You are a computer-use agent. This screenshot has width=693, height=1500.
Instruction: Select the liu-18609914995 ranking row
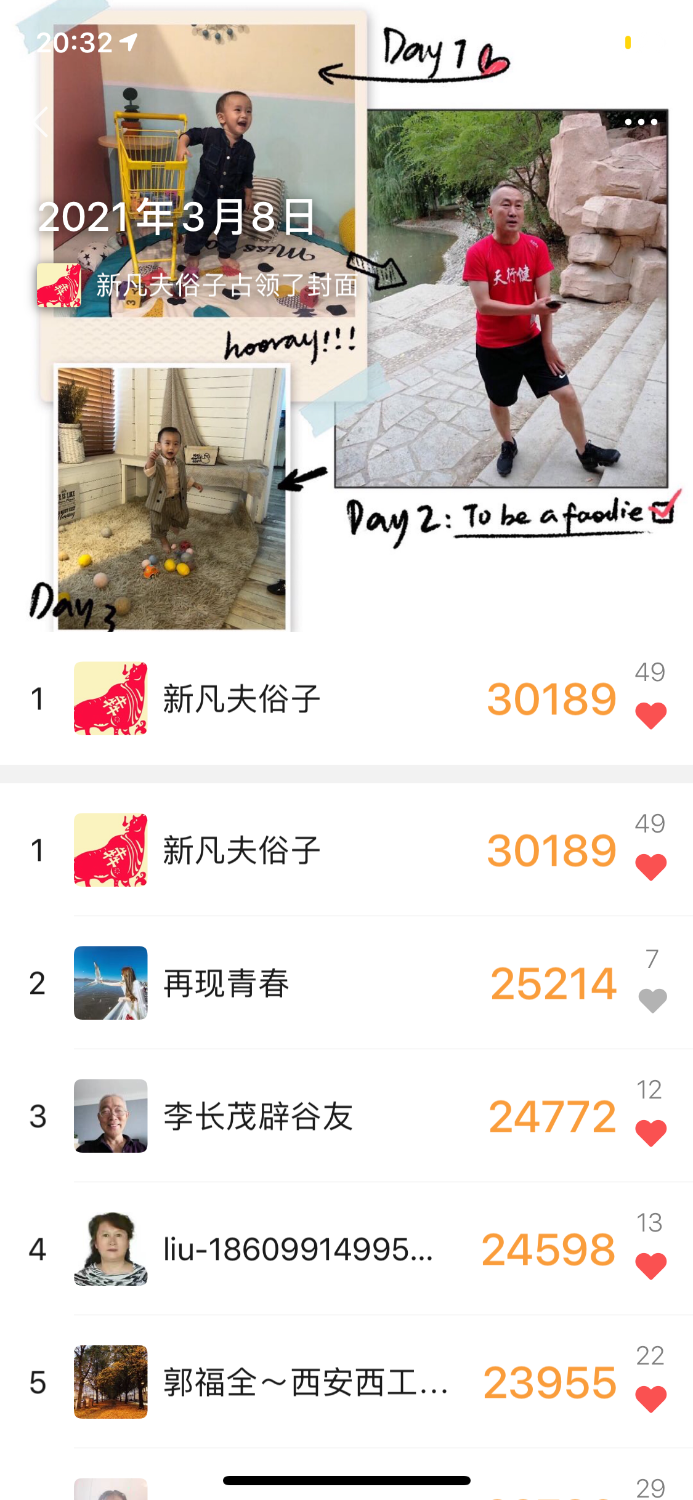pos(298,1249)
